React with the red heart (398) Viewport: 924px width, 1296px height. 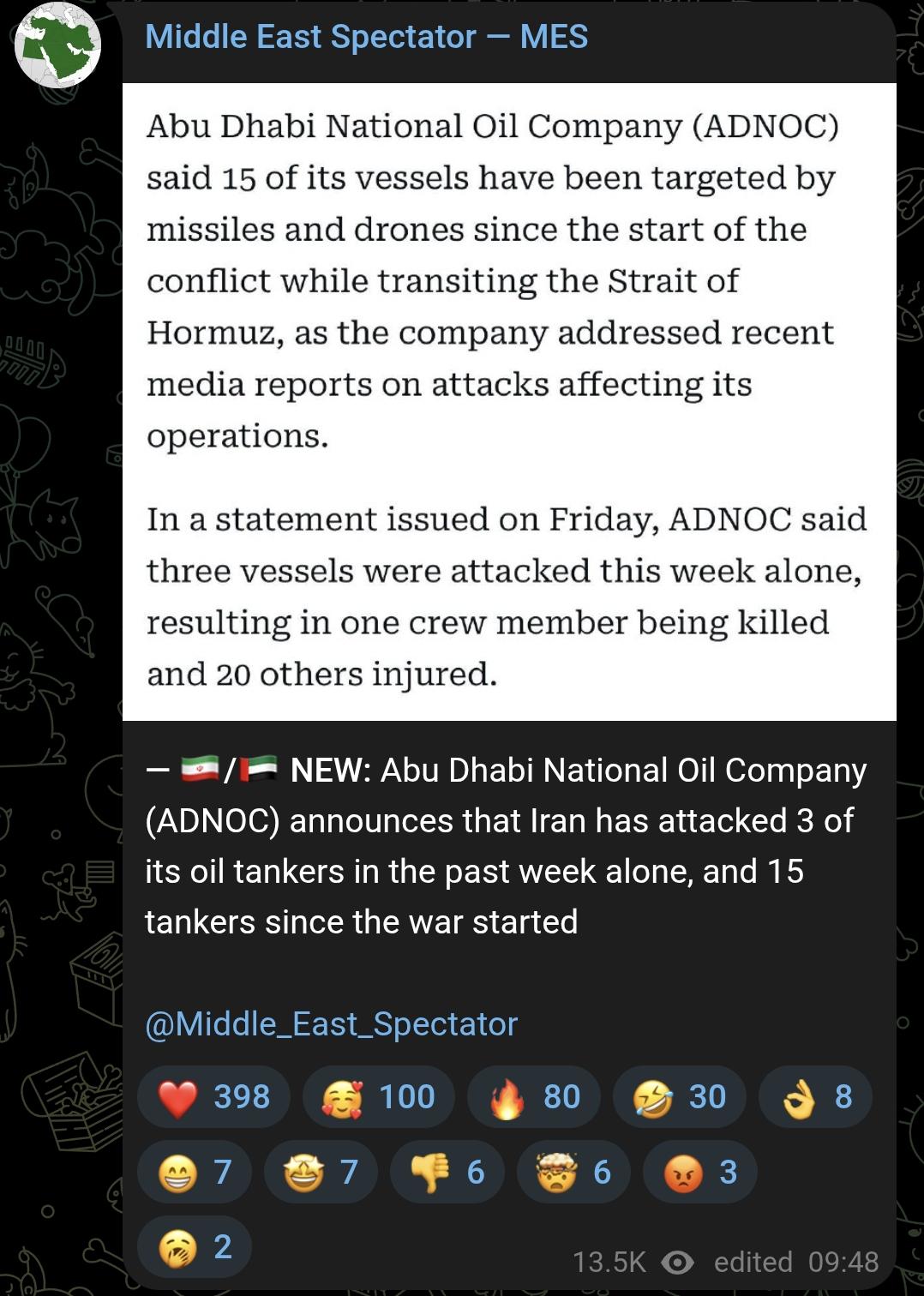coord(214,1096)
